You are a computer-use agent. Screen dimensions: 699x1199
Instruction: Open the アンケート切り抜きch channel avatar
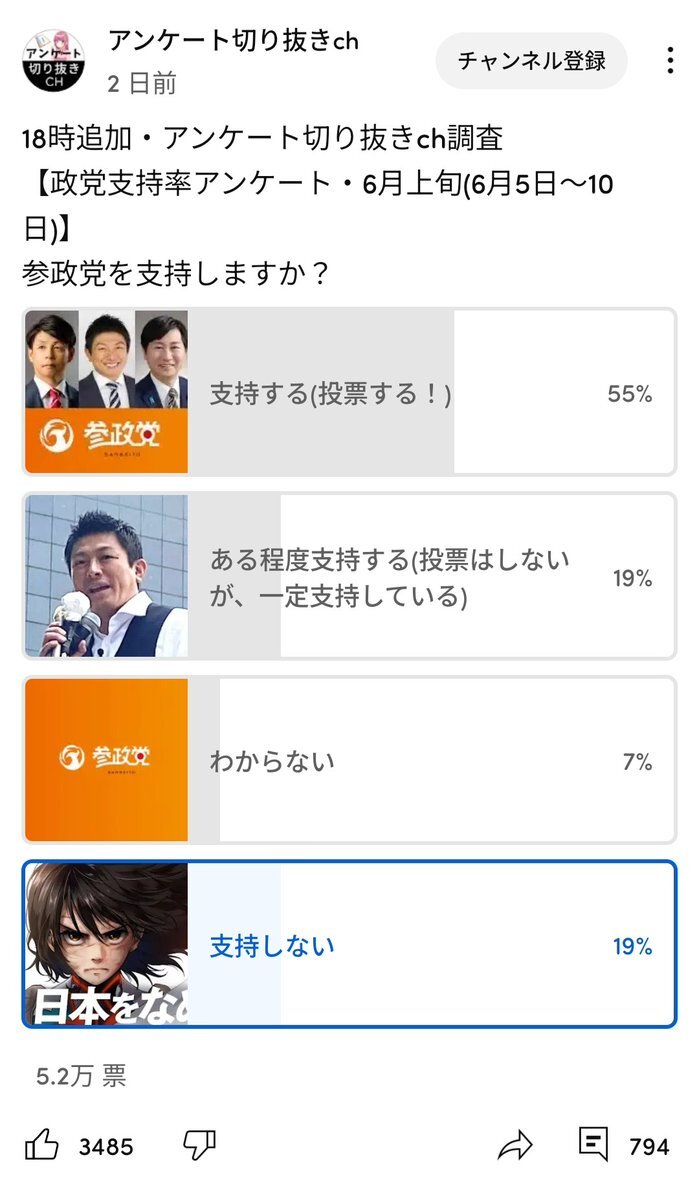point(54,60)
